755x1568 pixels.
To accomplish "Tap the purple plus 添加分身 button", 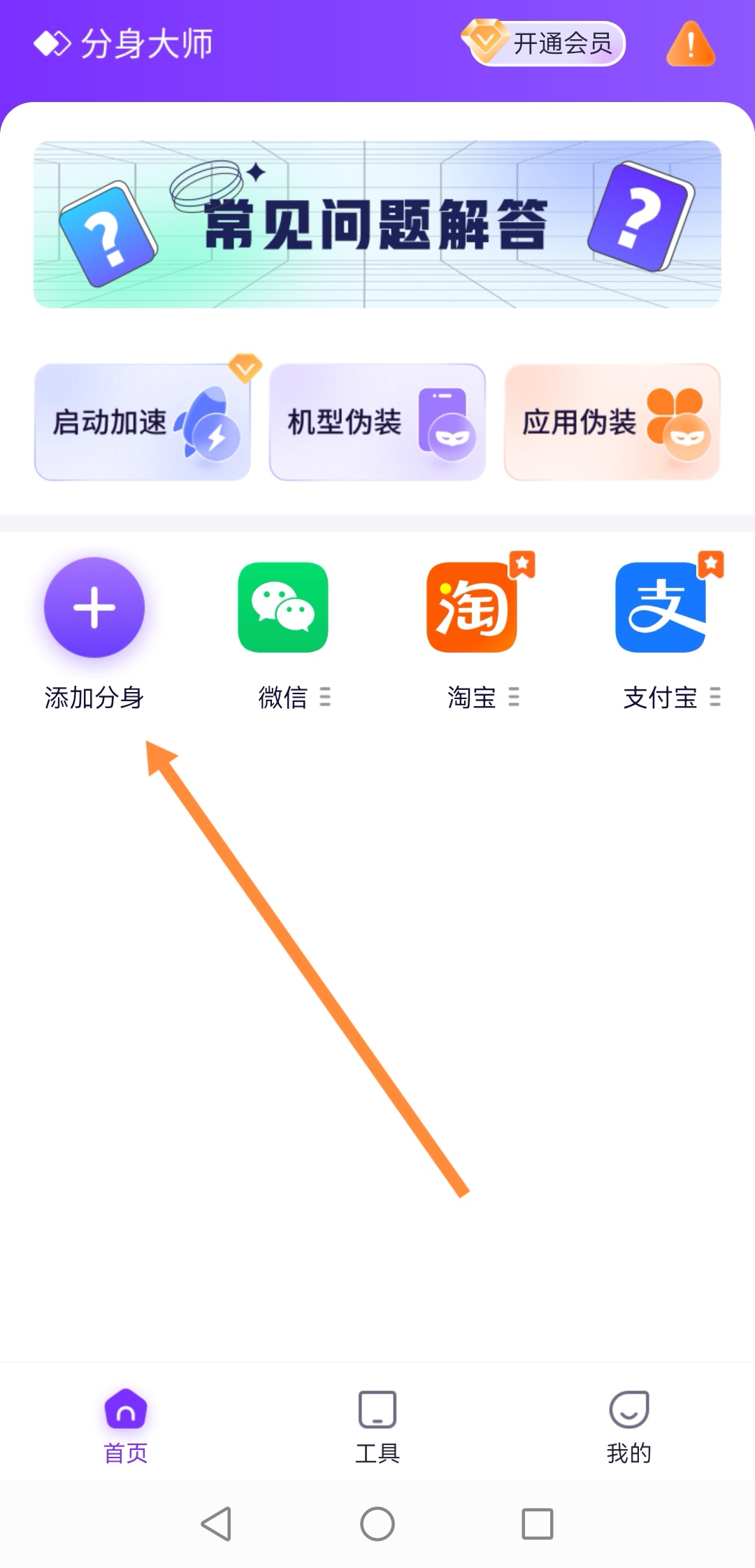I will click(94, 607).
